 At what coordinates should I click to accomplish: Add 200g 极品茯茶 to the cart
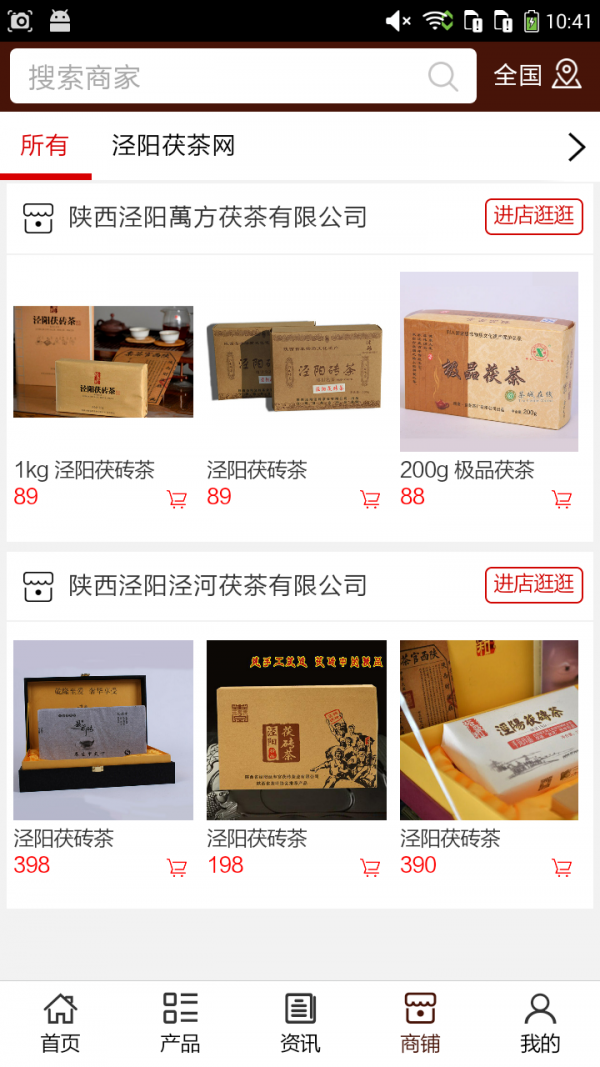click(562, 499)
